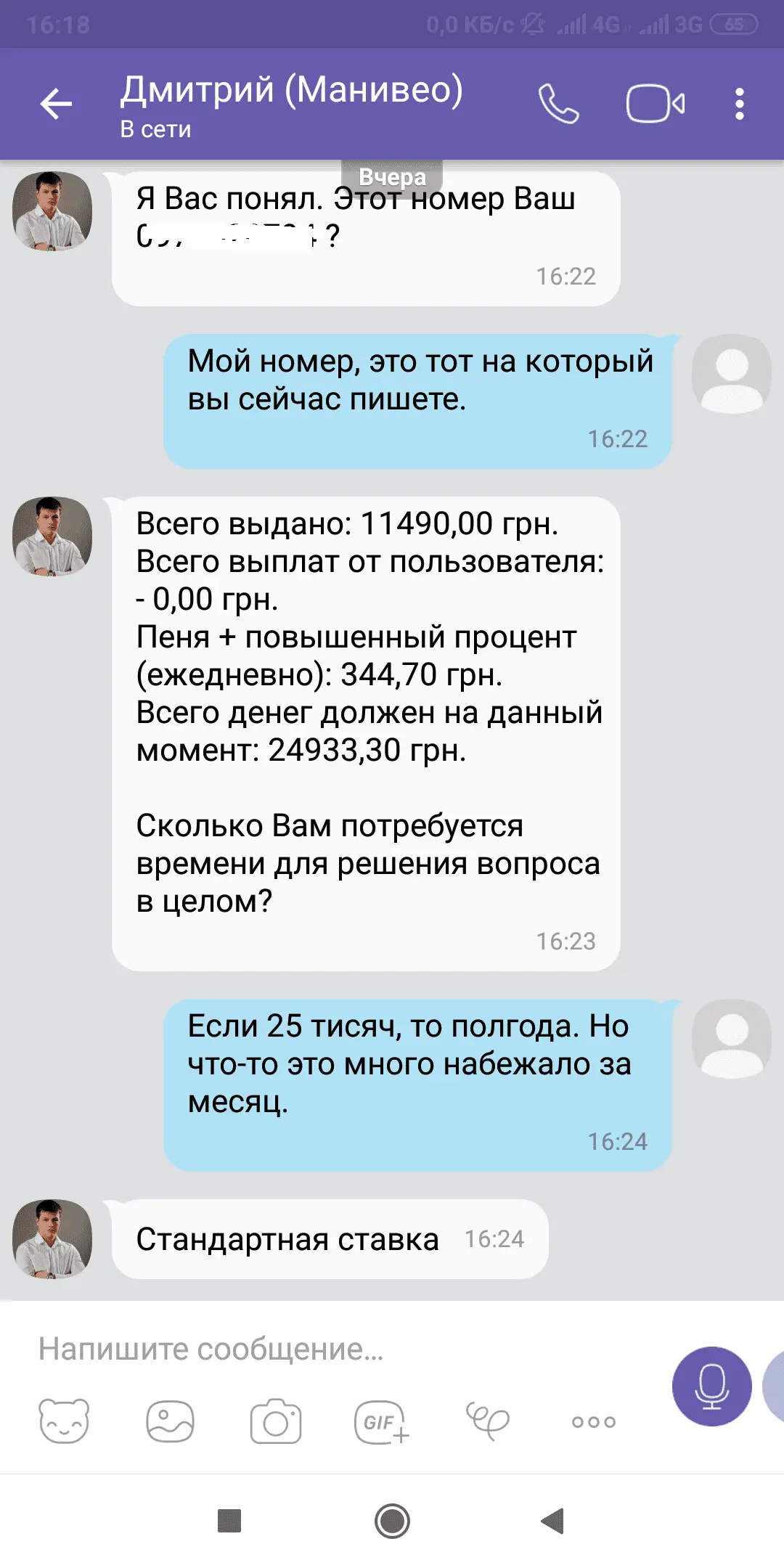This screenshot has height=1568, width=784.
Task: Start a video call with Дмитрий
Action: 655,104
